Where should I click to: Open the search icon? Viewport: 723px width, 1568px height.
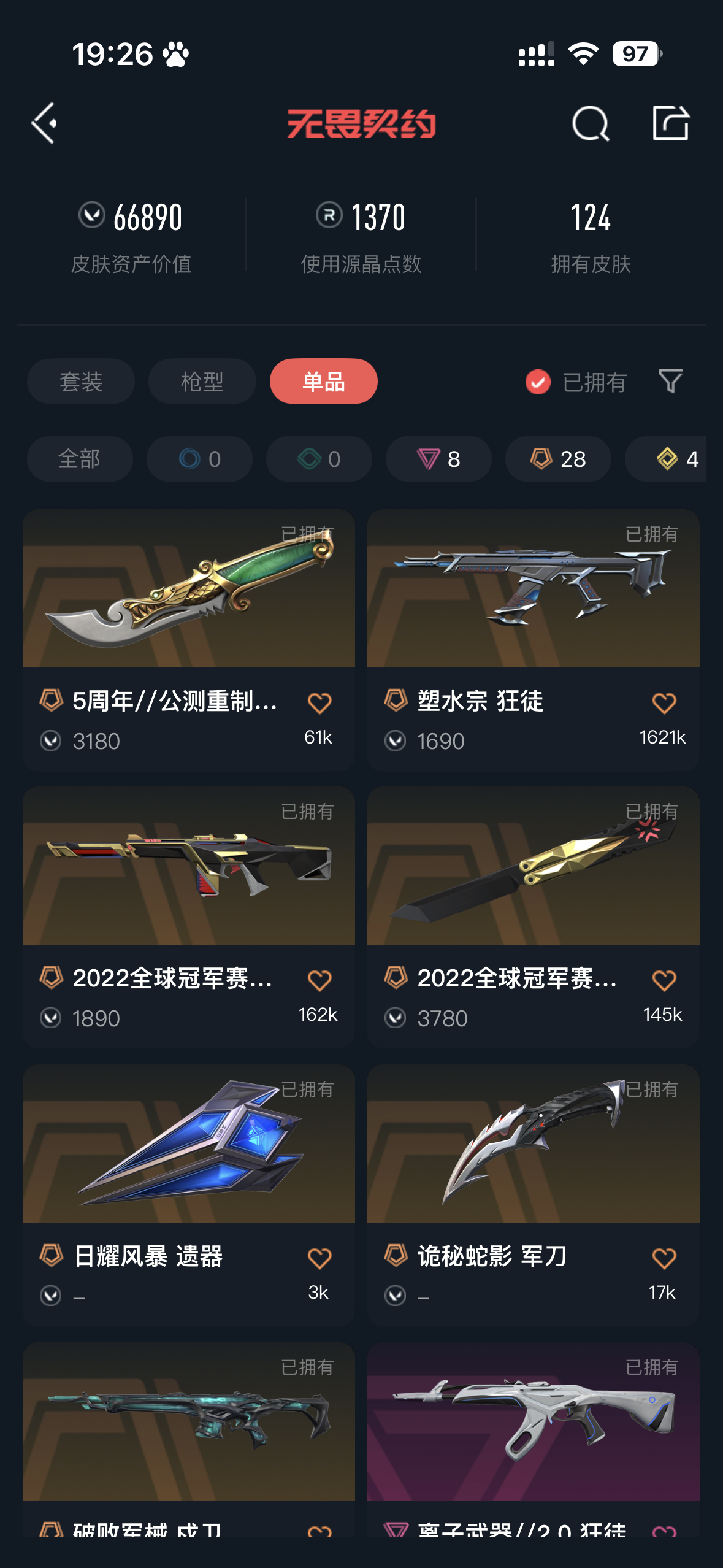(x=590, y=123)
